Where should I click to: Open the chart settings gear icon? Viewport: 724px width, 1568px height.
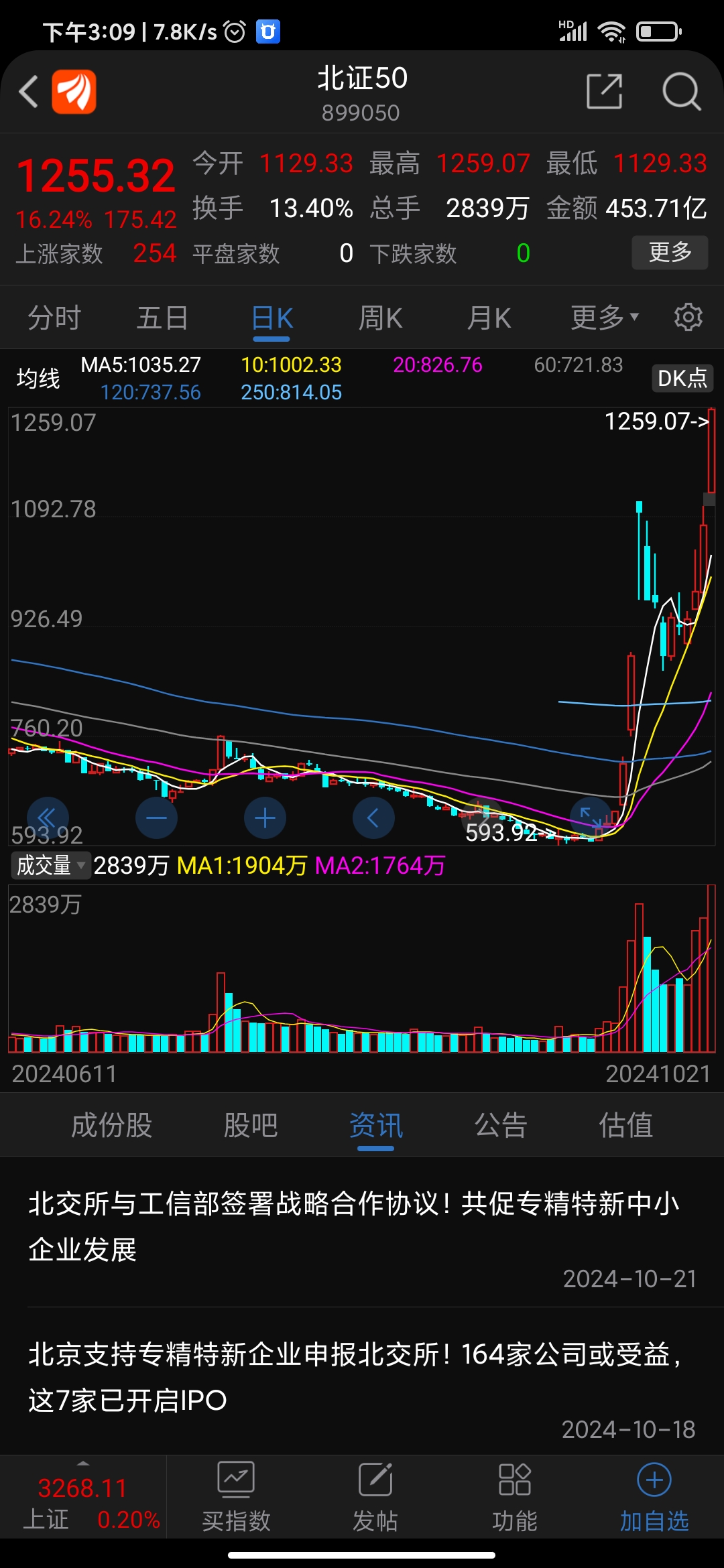pyautogui.click(x=689, y=317)
